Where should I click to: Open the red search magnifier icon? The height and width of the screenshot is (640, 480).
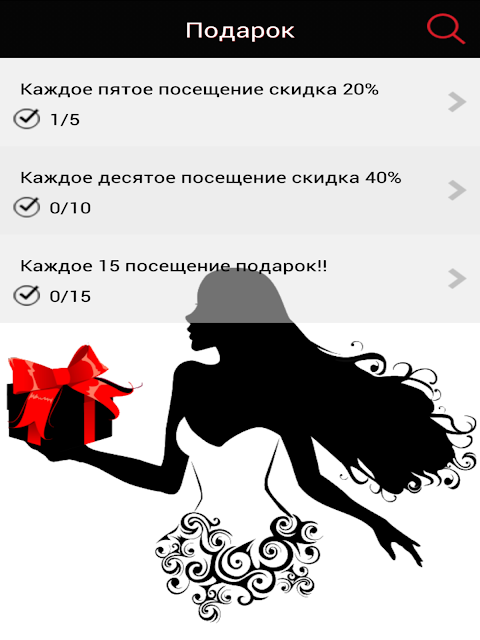coord(446,29)
